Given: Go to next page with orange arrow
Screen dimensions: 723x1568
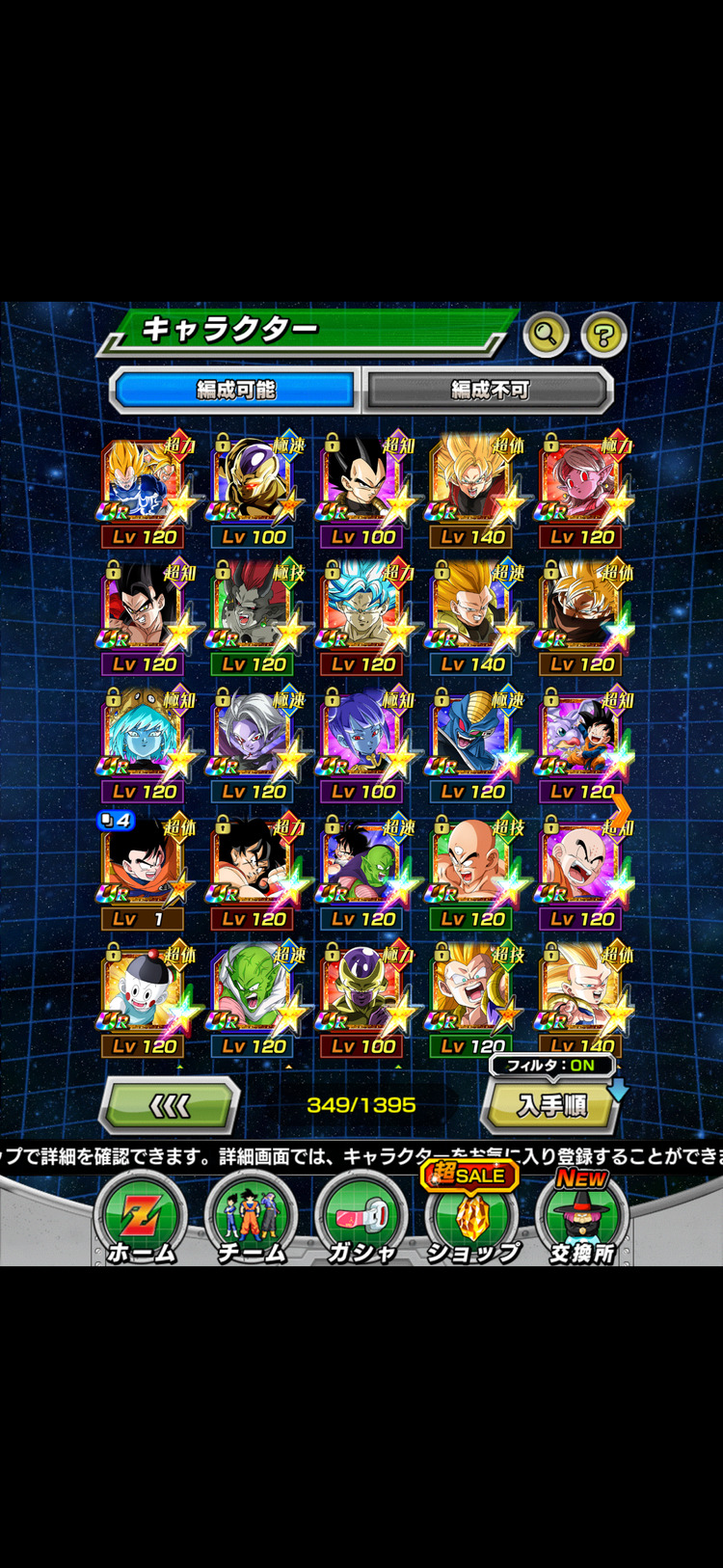Looking at the screenshot, I should coord(622,808).
